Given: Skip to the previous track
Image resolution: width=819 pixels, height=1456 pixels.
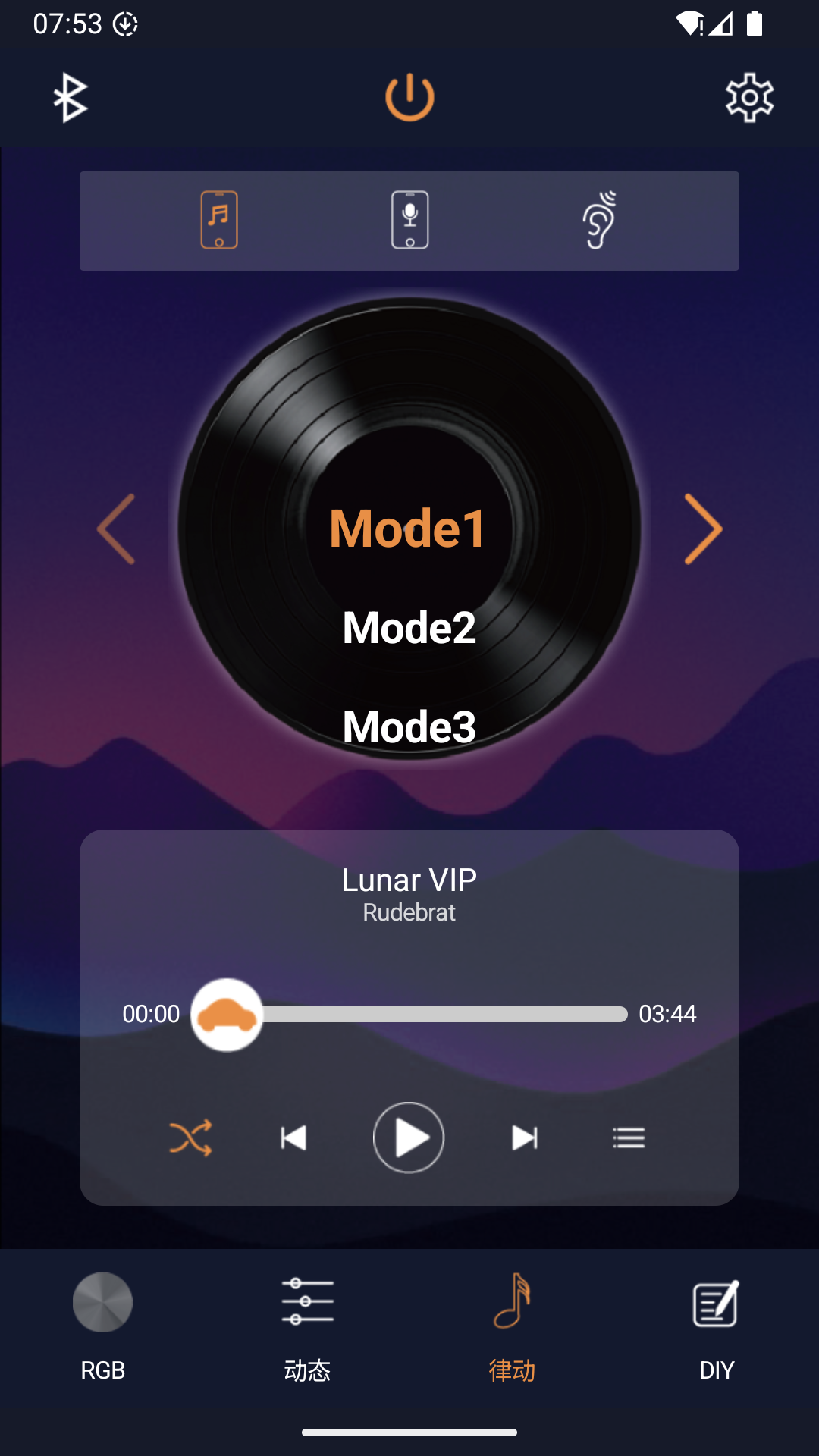Looking at the screenshot, I should pyautogui.click(x=293, y=1137).
